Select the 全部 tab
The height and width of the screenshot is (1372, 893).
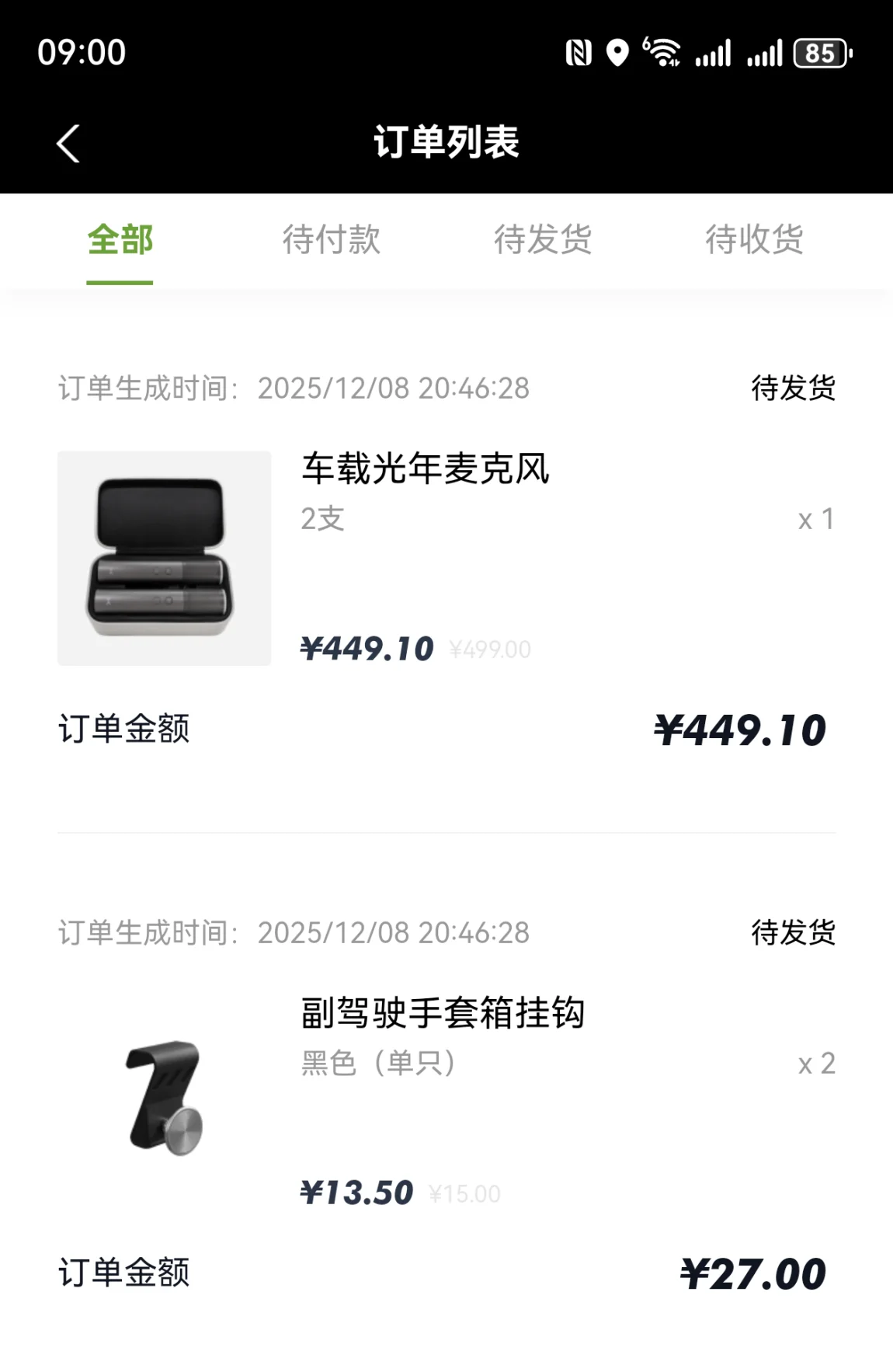[x=120, y=239]
